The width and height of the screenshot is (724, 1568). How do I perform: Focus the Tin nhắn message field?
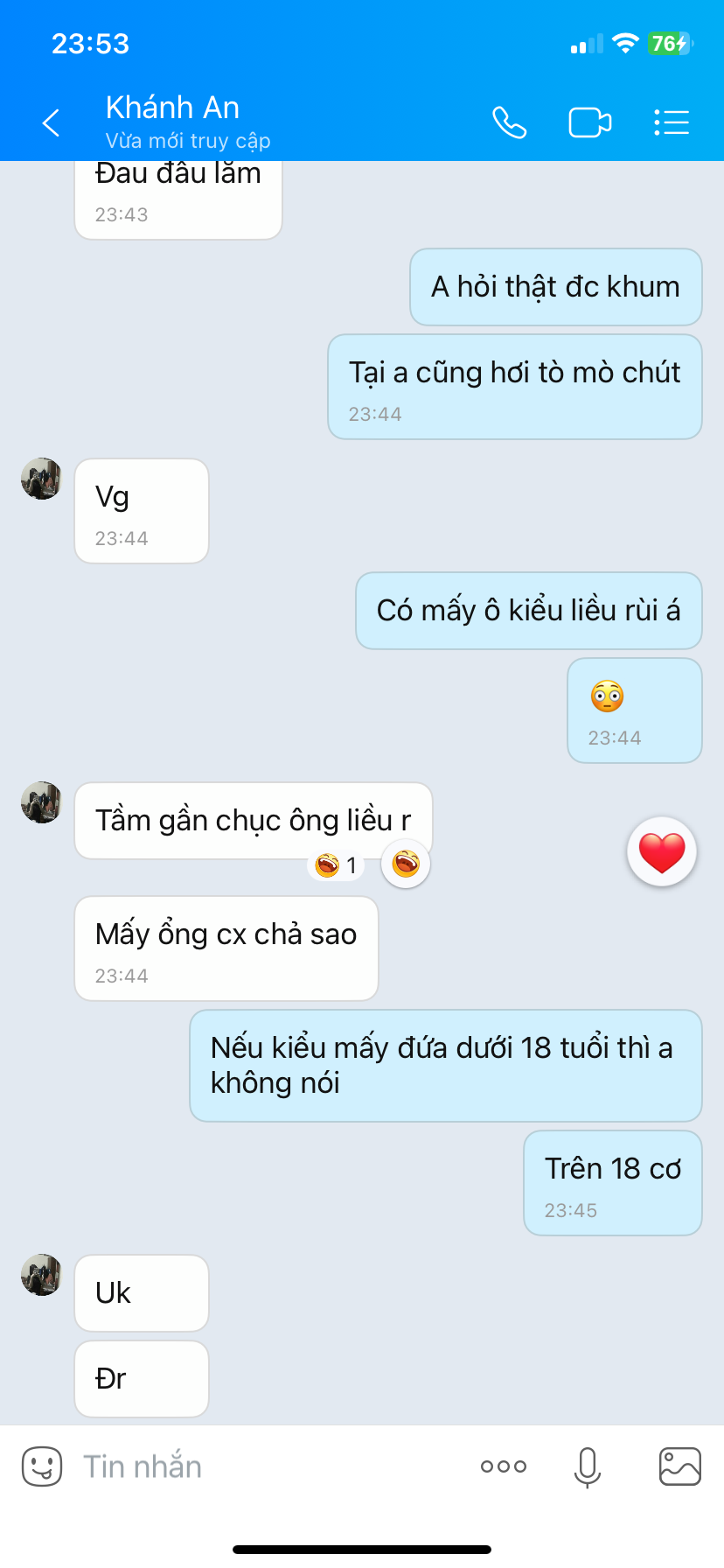pos(262,1466)
